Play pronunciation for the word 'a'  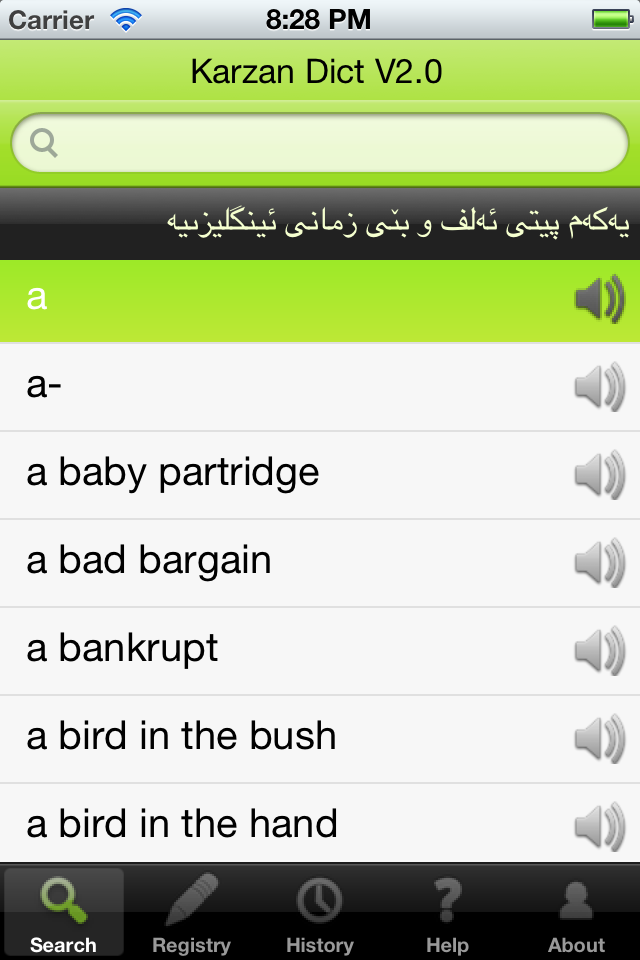coord(600,299)
